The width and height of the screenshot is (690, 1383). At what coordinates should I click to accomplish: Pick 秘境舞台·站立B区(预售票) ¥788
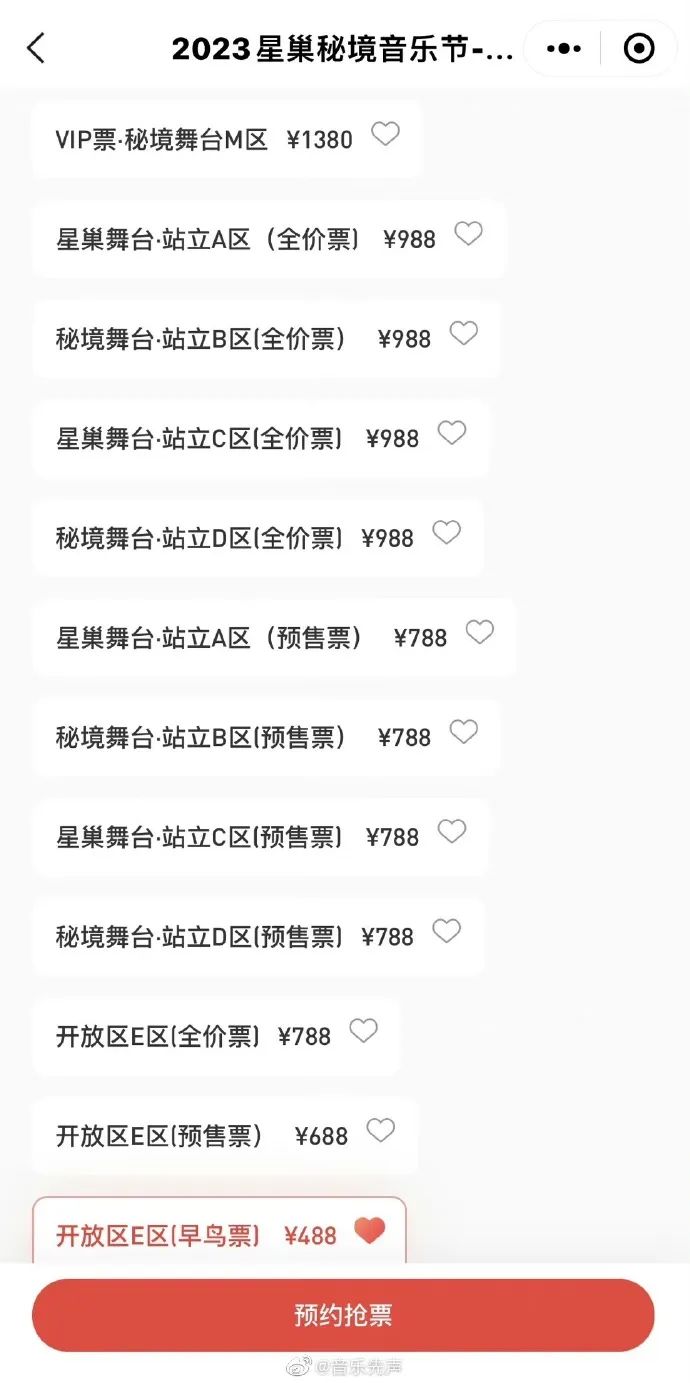coord(243,737)
